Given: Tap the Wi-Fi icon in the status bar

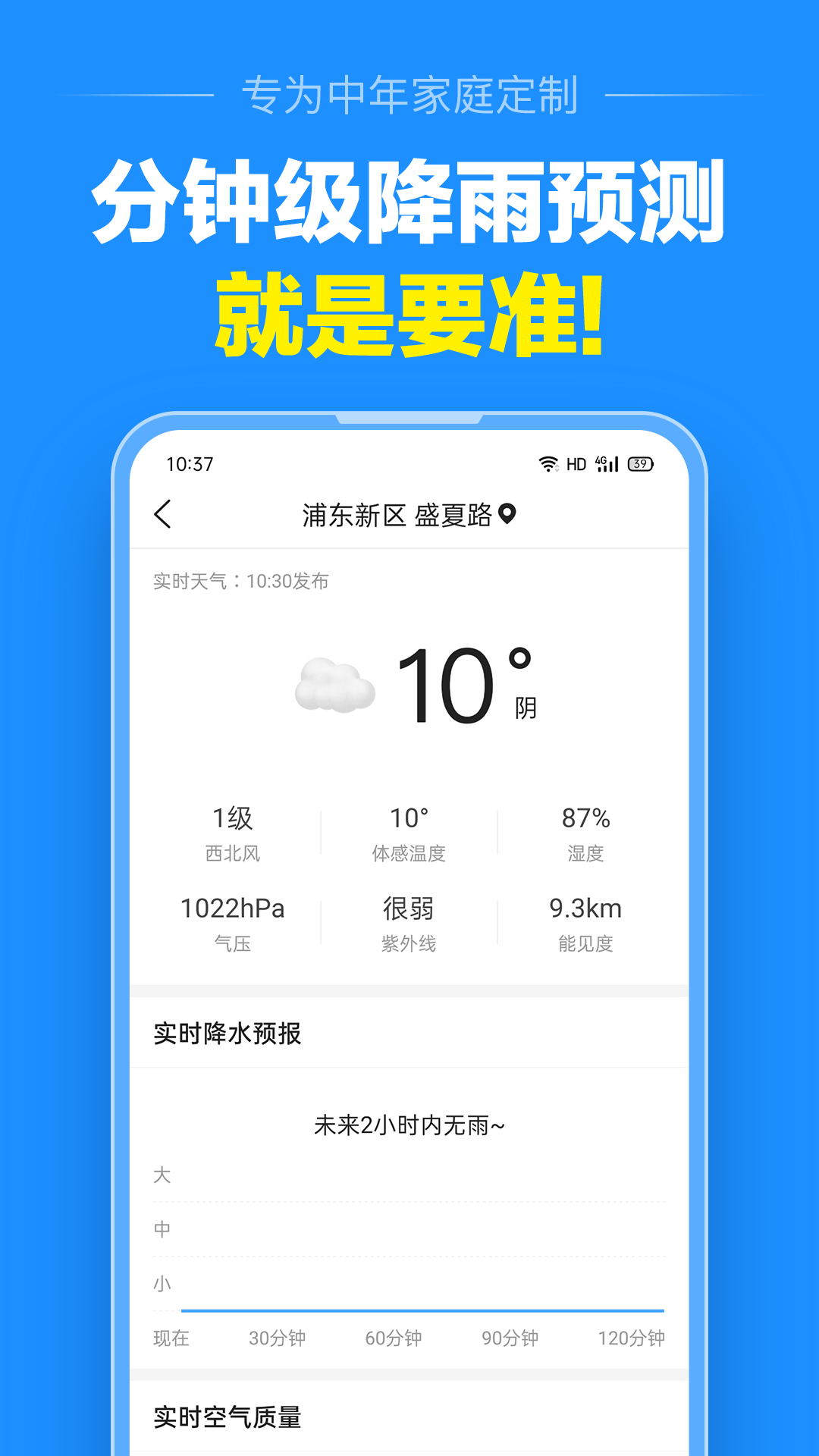Looking at the screenshot, I should [548, 462].
